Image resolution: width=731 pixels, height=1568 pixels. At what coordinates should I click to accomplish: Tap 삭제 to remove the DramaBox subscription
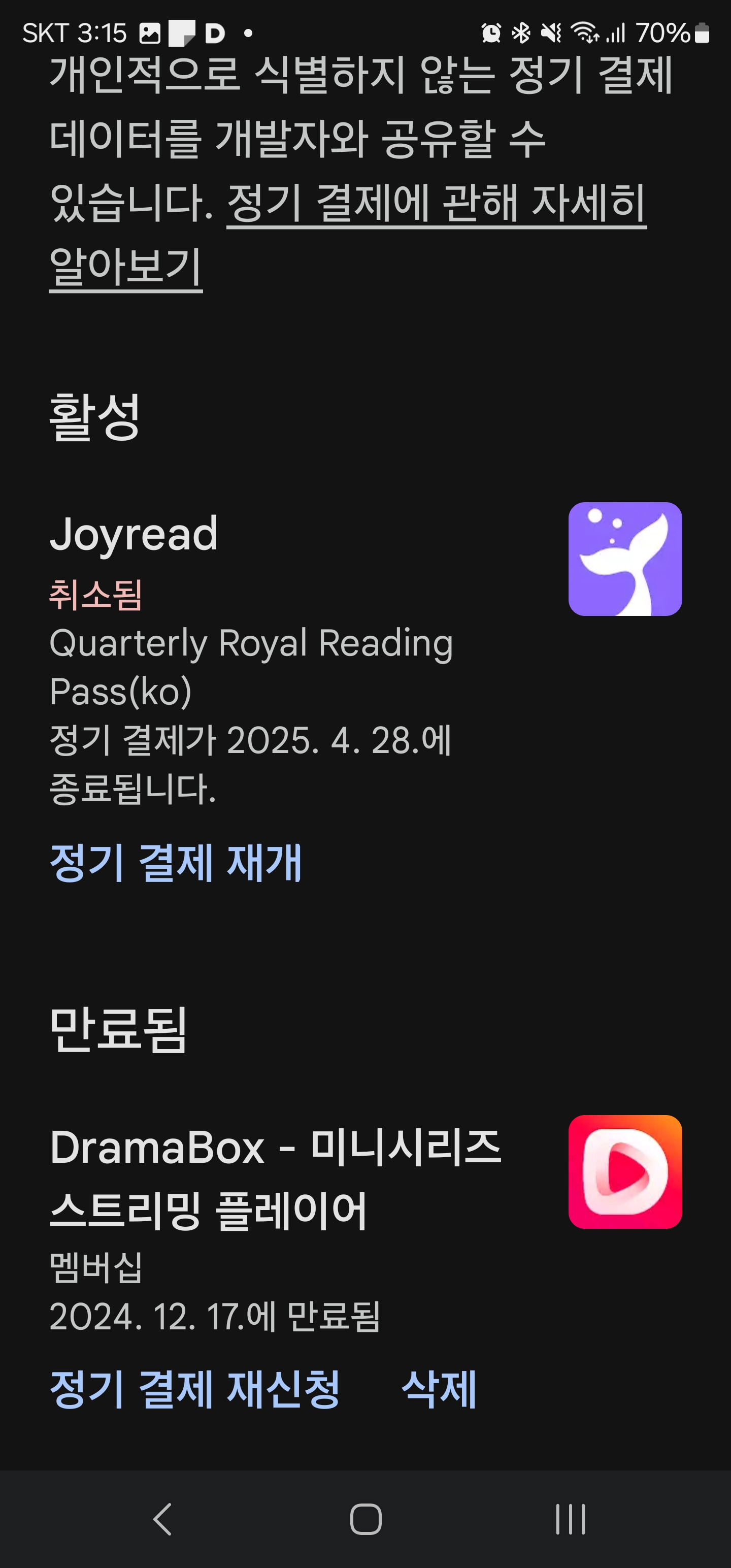coord(439,1390)
